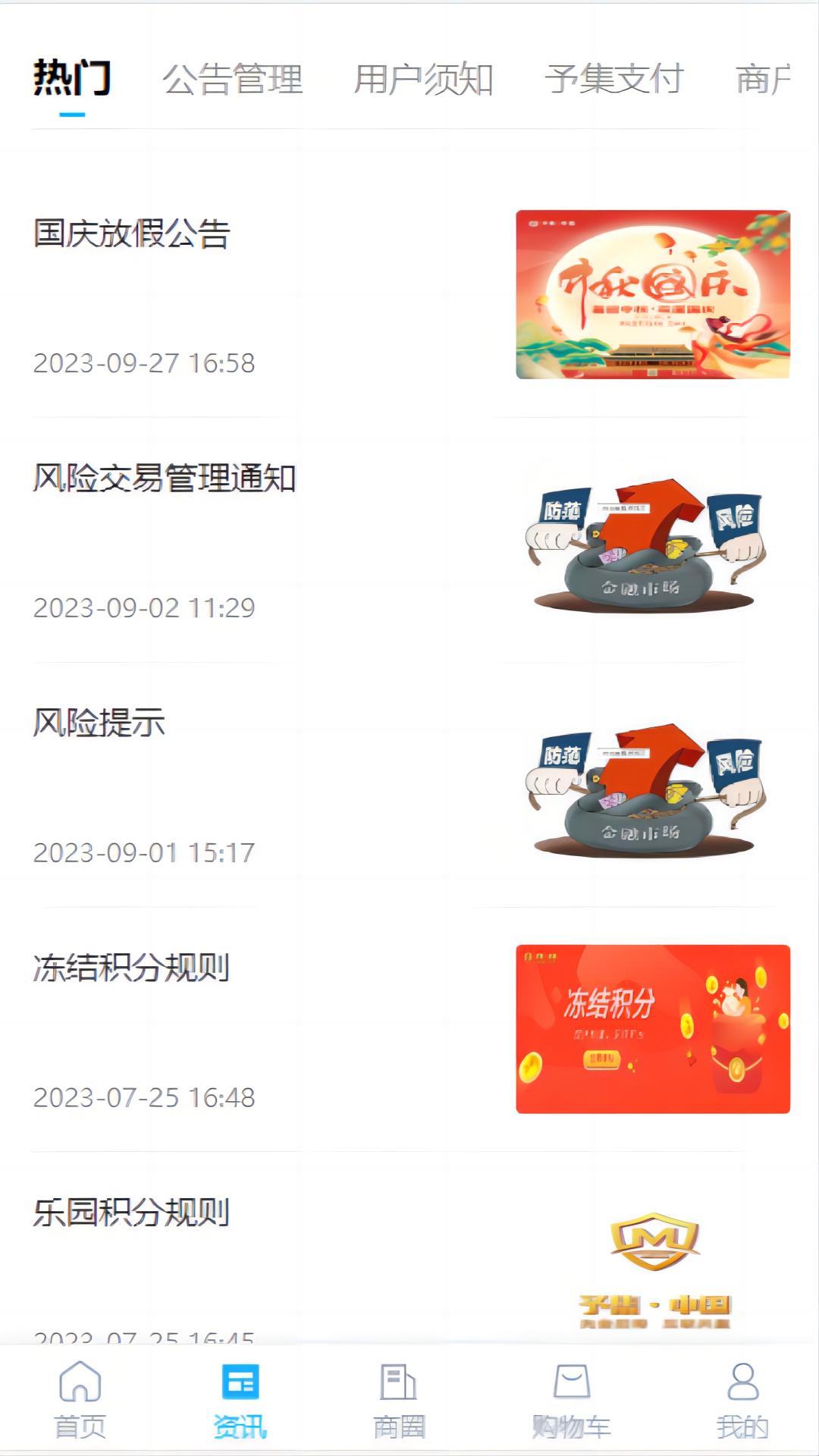The height and width of the screenshot is (1456, 819).
Task: Open the 风险交易管理通知 notice
Action: point(167,478)
